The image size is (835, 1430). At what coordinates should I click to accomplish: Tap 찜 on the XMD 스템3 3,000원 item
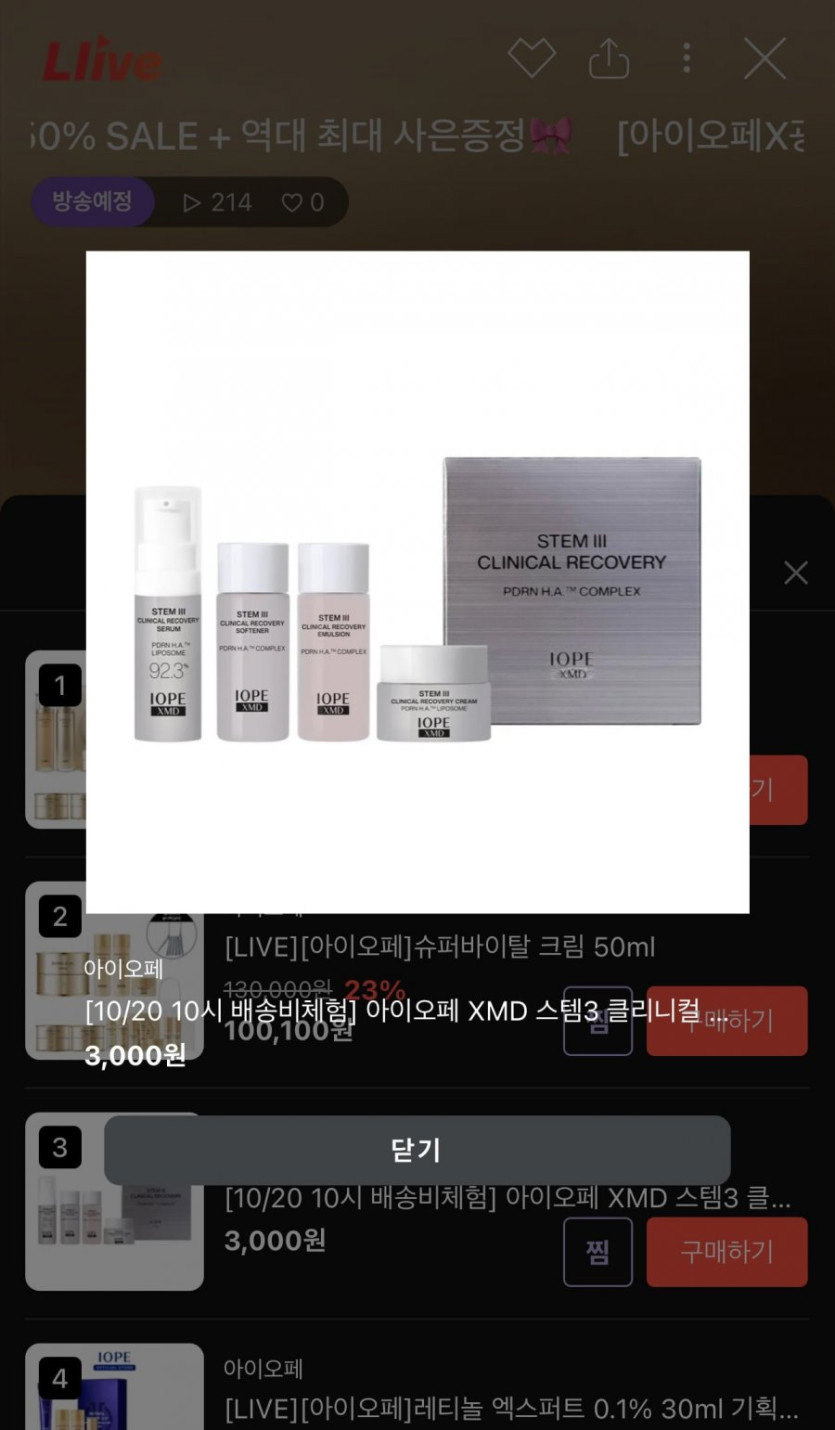[598, 1252]
